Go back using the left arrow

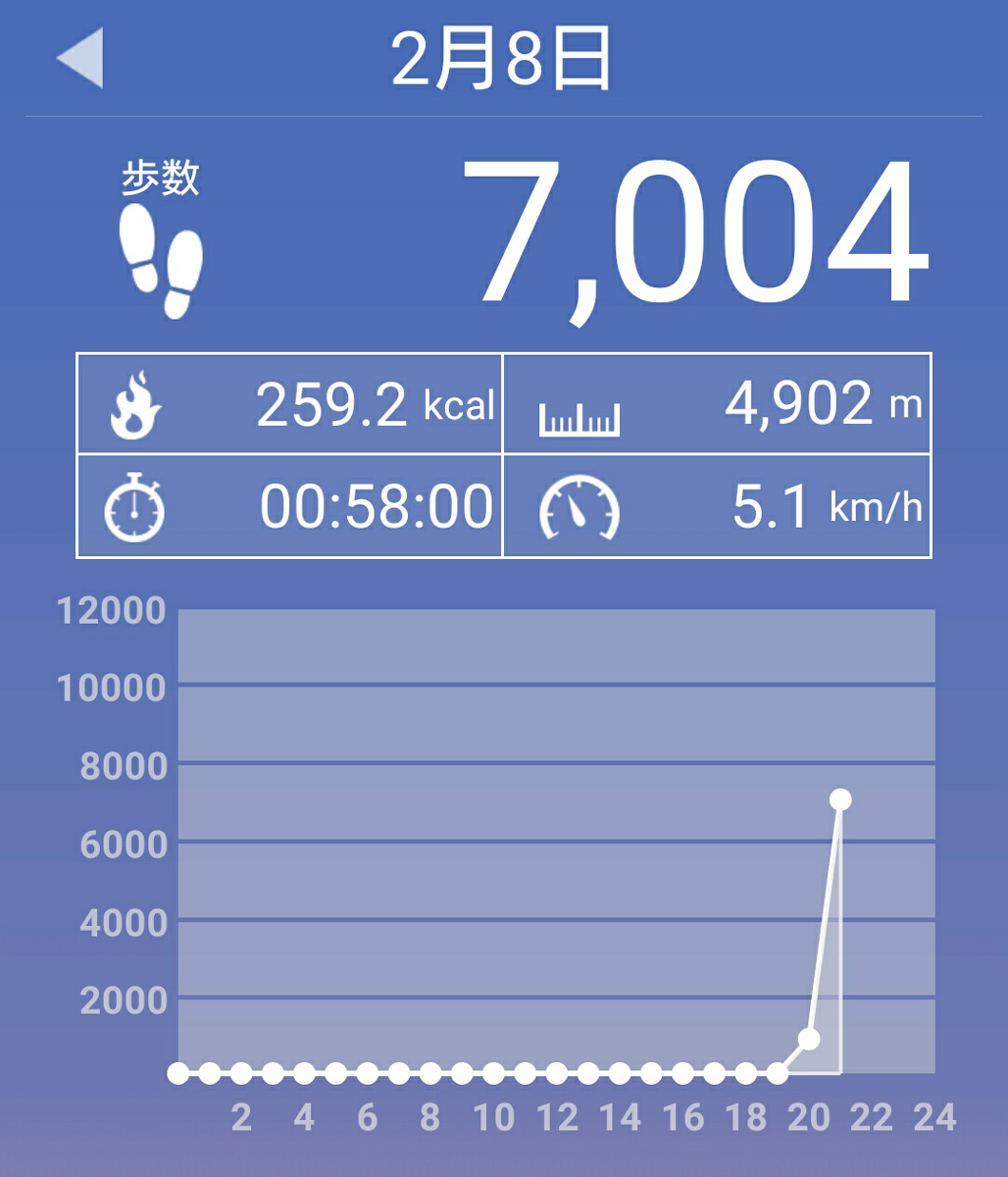[x=81, y=58]
